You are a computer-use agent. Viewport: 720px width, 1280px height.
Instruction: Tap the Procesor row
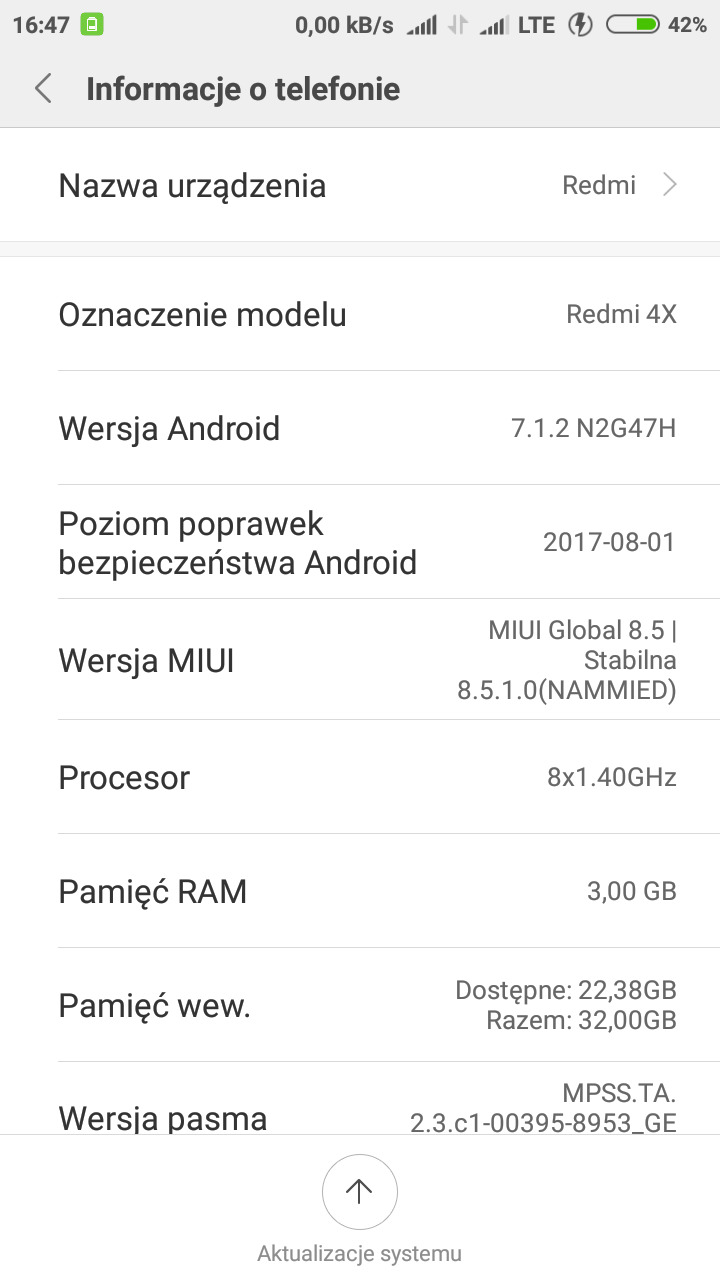[x=360, y=777]
